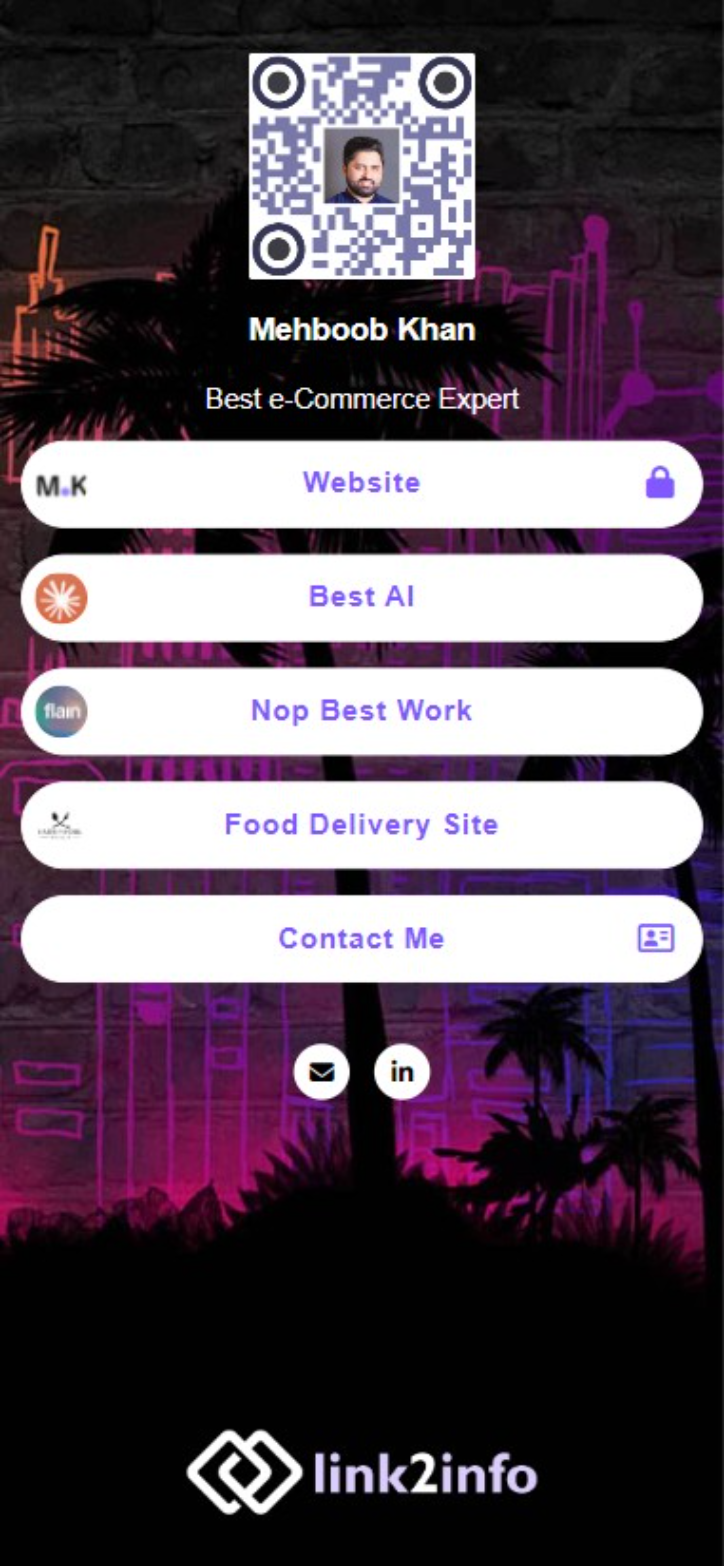Open the Nop Best Work link
The height and width of the screenshot is (1566, 724).
point(361,711)
